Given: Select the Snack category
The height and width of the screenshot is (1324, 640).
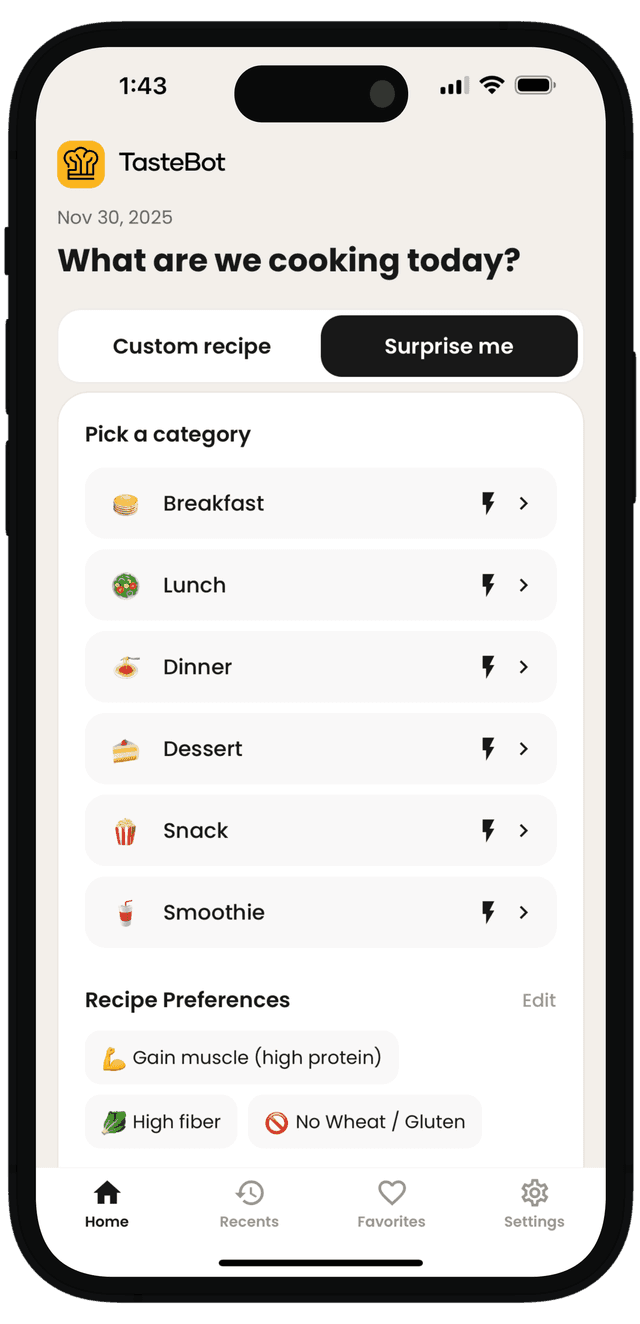Looking at the screenshot, I should [320, 831].
